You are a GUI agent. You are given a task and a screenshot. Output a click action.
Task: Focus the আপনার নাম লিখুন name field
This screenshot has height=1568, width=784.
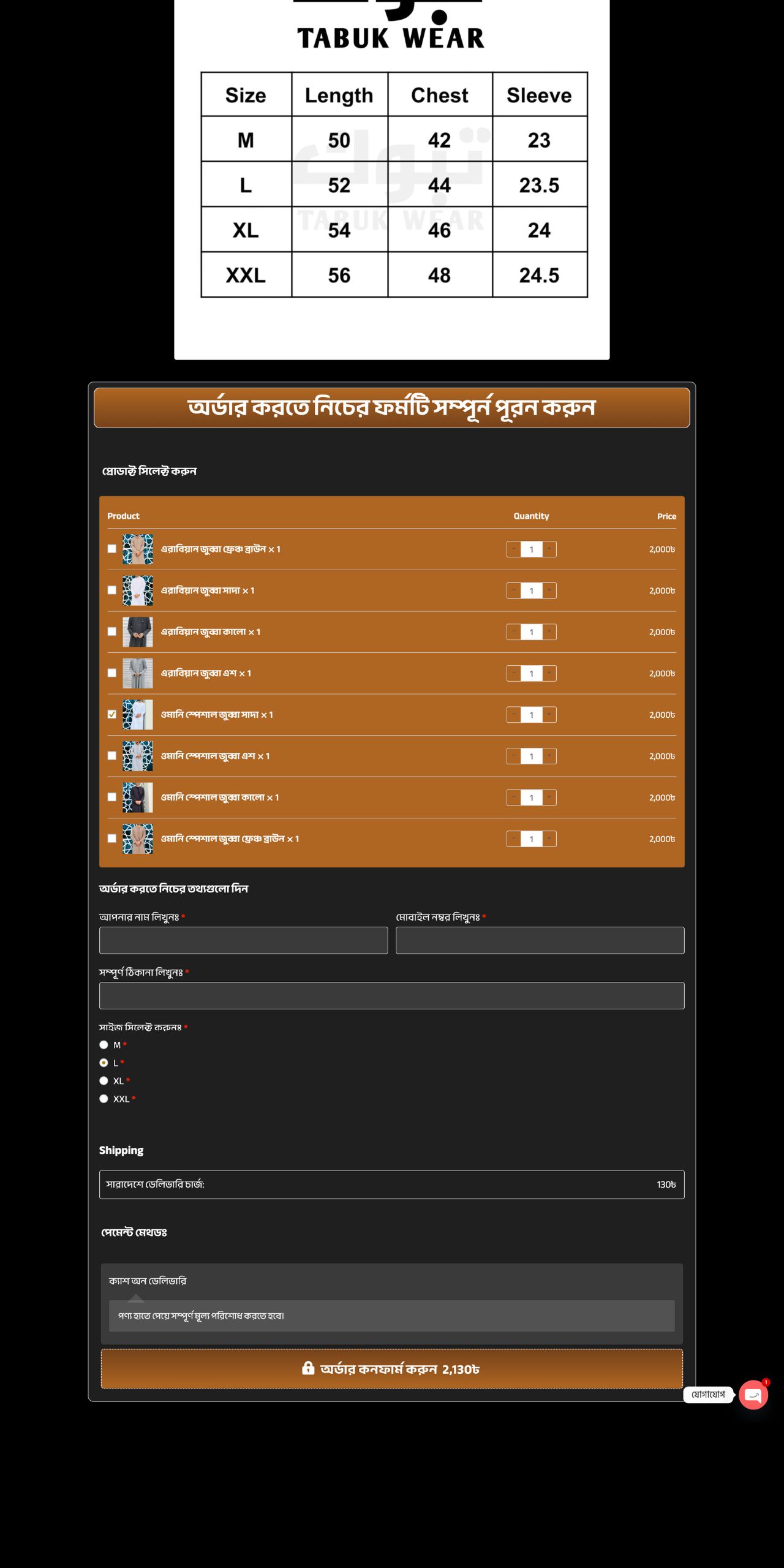point(243,940)
